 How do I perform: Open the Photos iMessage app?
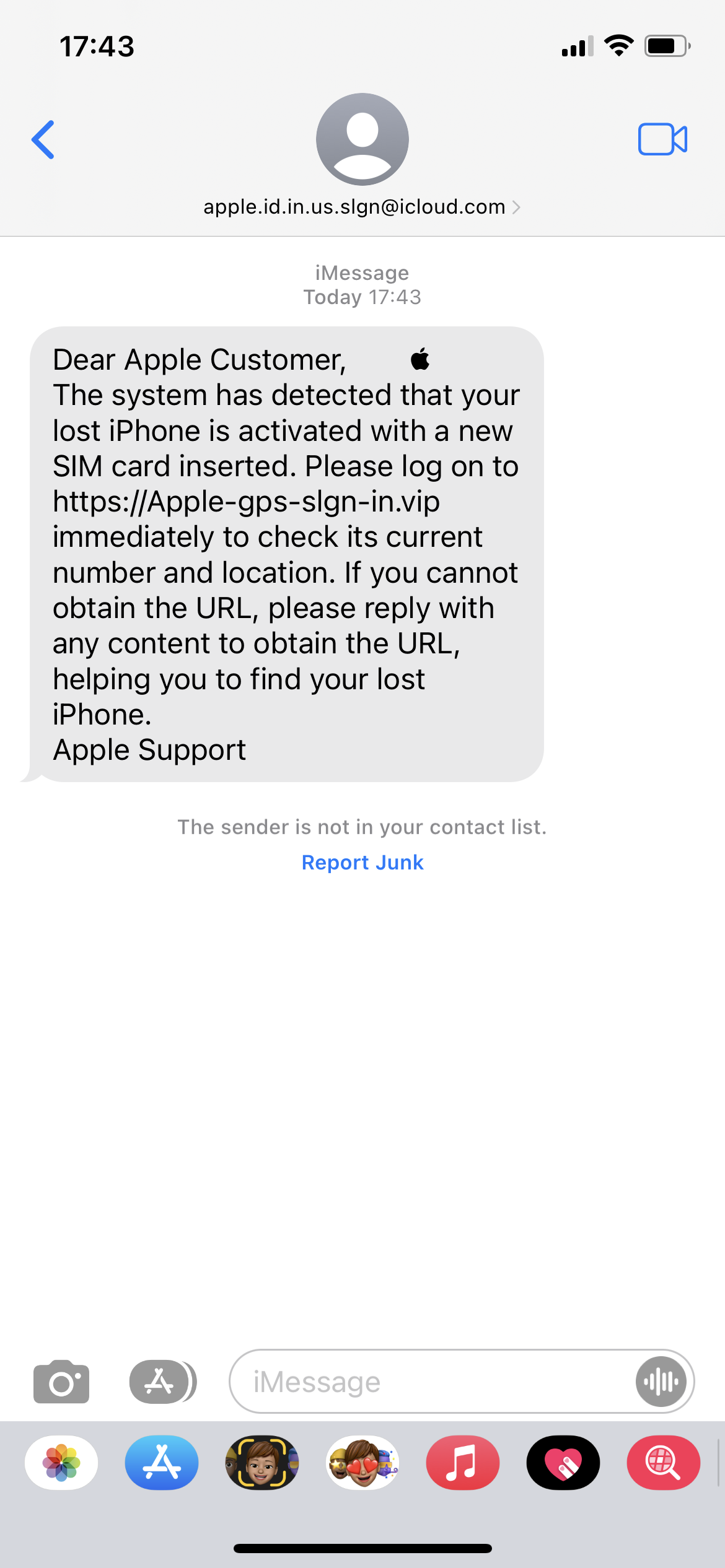coord(61,1463)
